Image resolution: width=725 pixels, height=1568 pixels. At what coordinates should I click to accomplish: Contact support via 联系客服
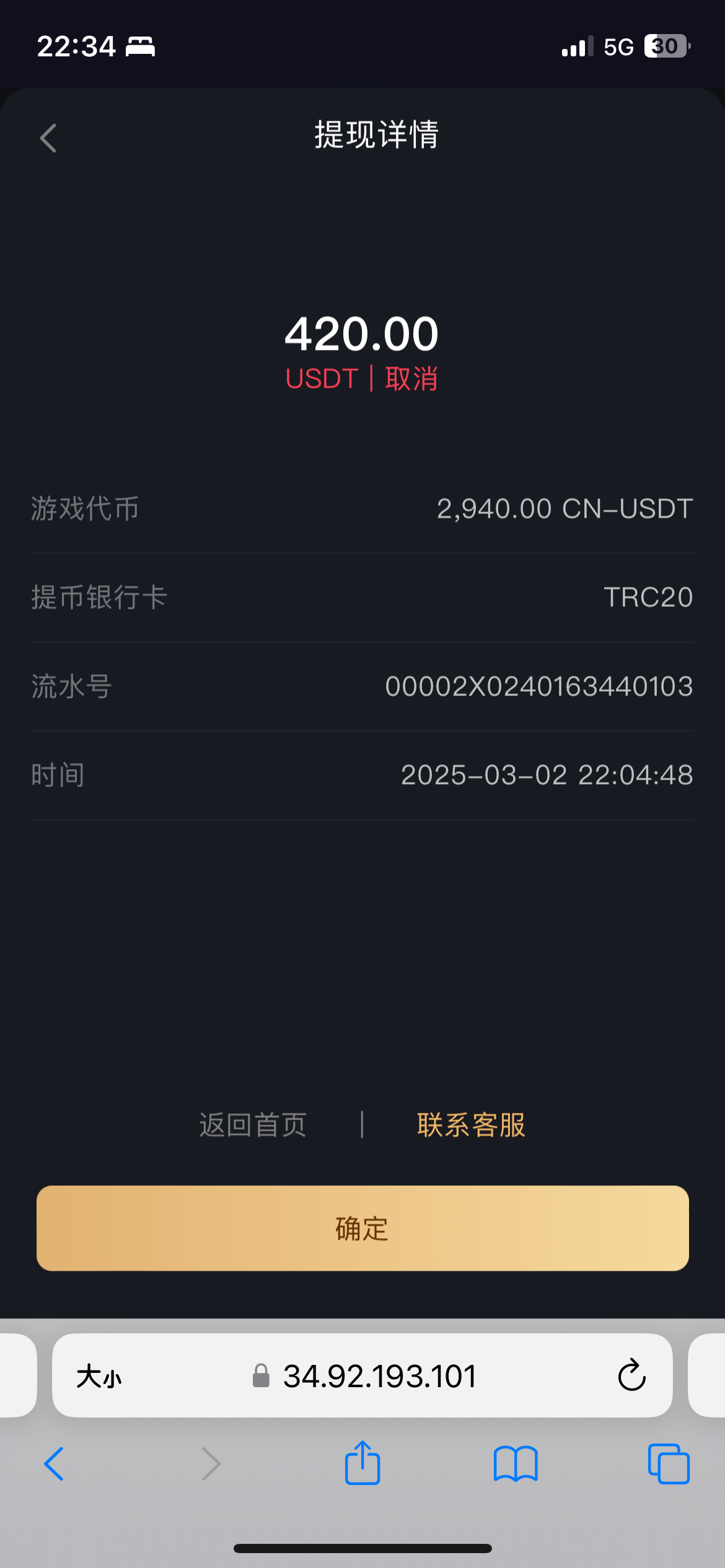point(471,1125)
